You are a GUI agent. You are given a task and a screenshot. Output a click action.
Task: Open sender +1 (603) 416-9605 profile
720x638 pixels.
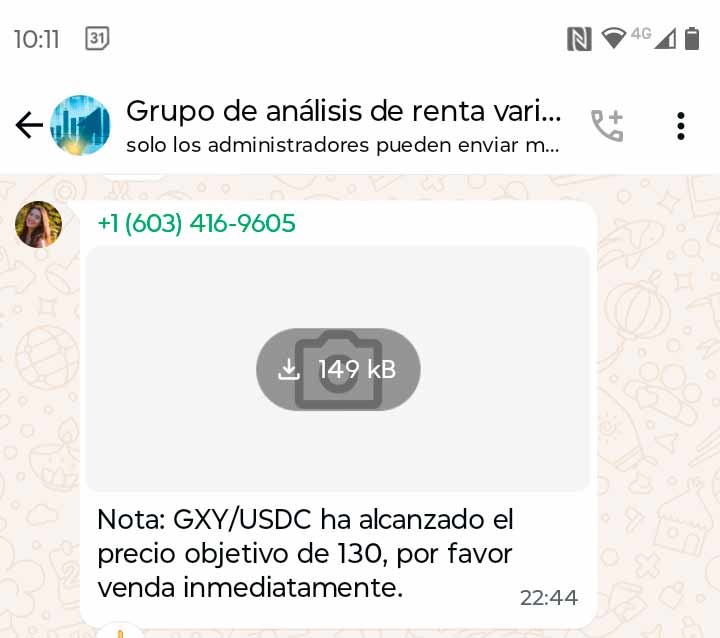pyautogui.click(x=196, y=223)
